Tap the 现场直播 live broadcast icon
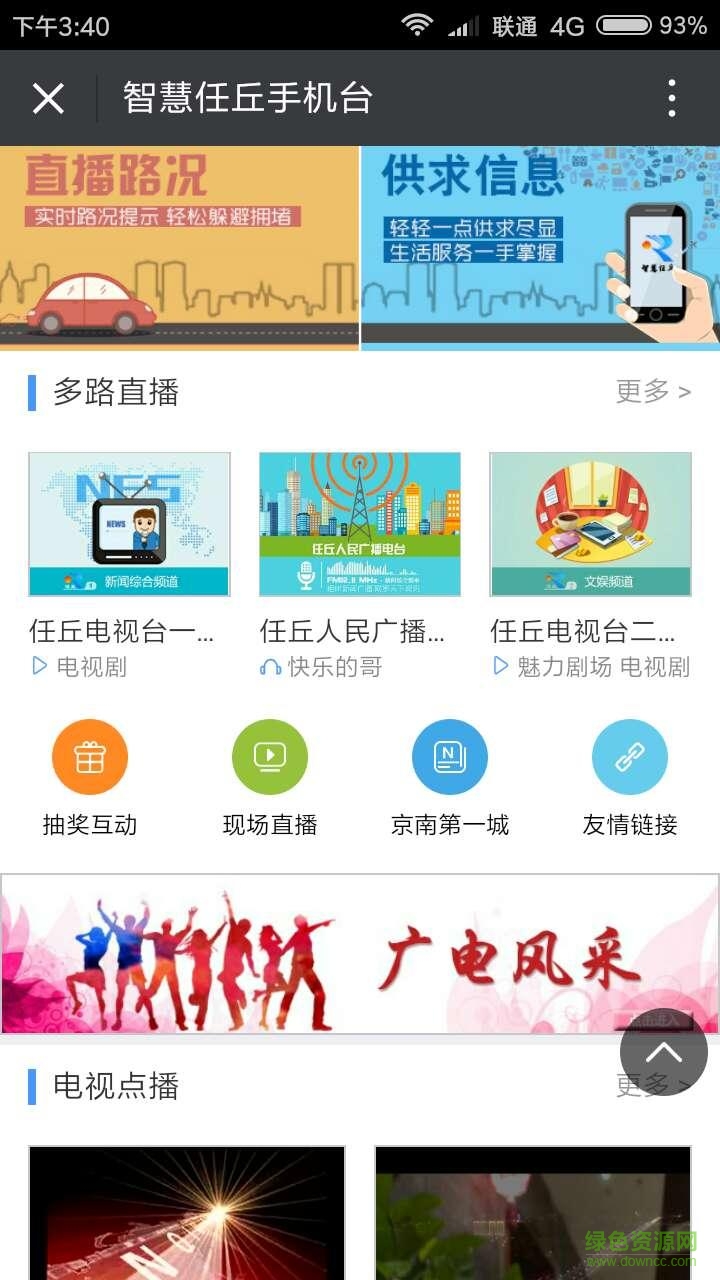This screenshot has height=1280, width=720. [269, 757]
